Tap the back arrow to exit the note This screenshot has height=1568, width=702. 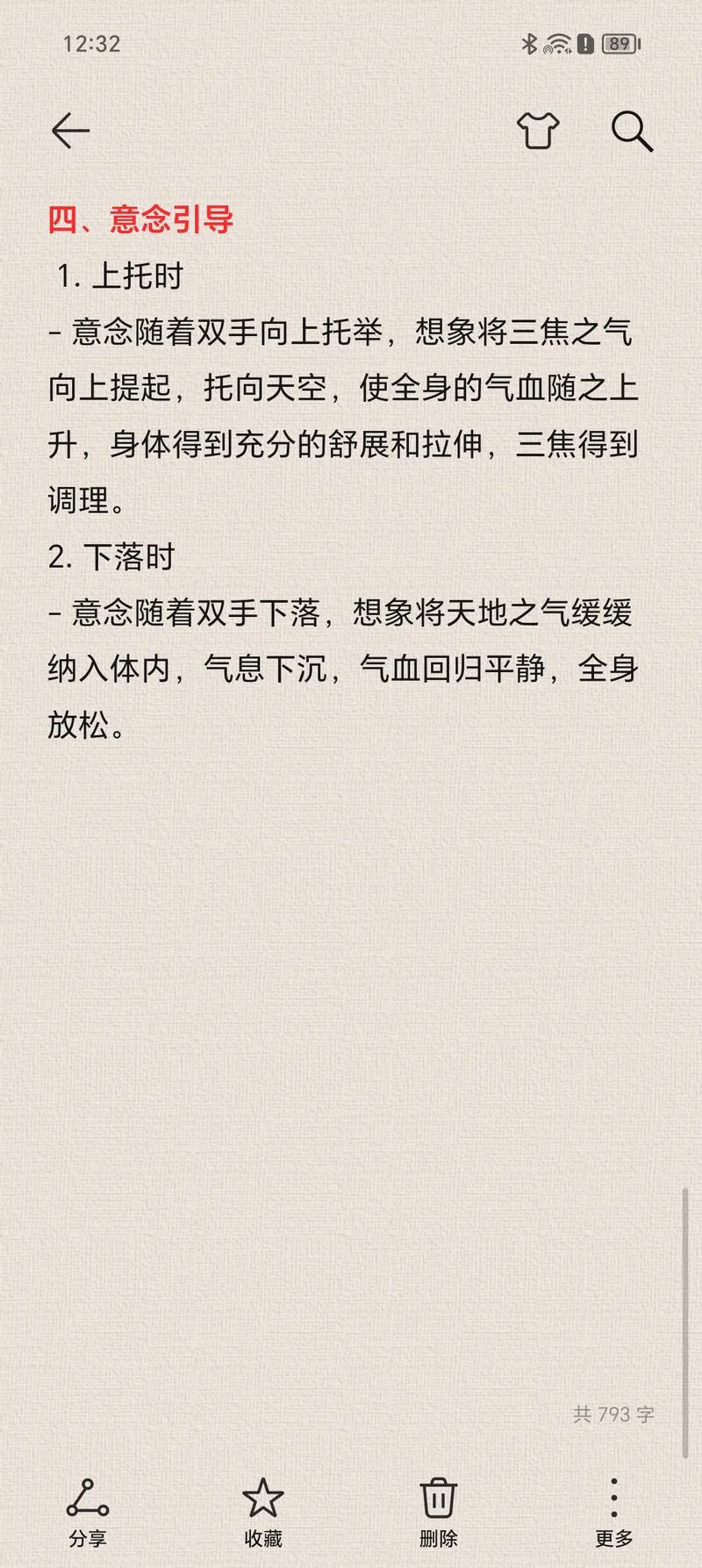pyautogui.click(x=70, y=130)
